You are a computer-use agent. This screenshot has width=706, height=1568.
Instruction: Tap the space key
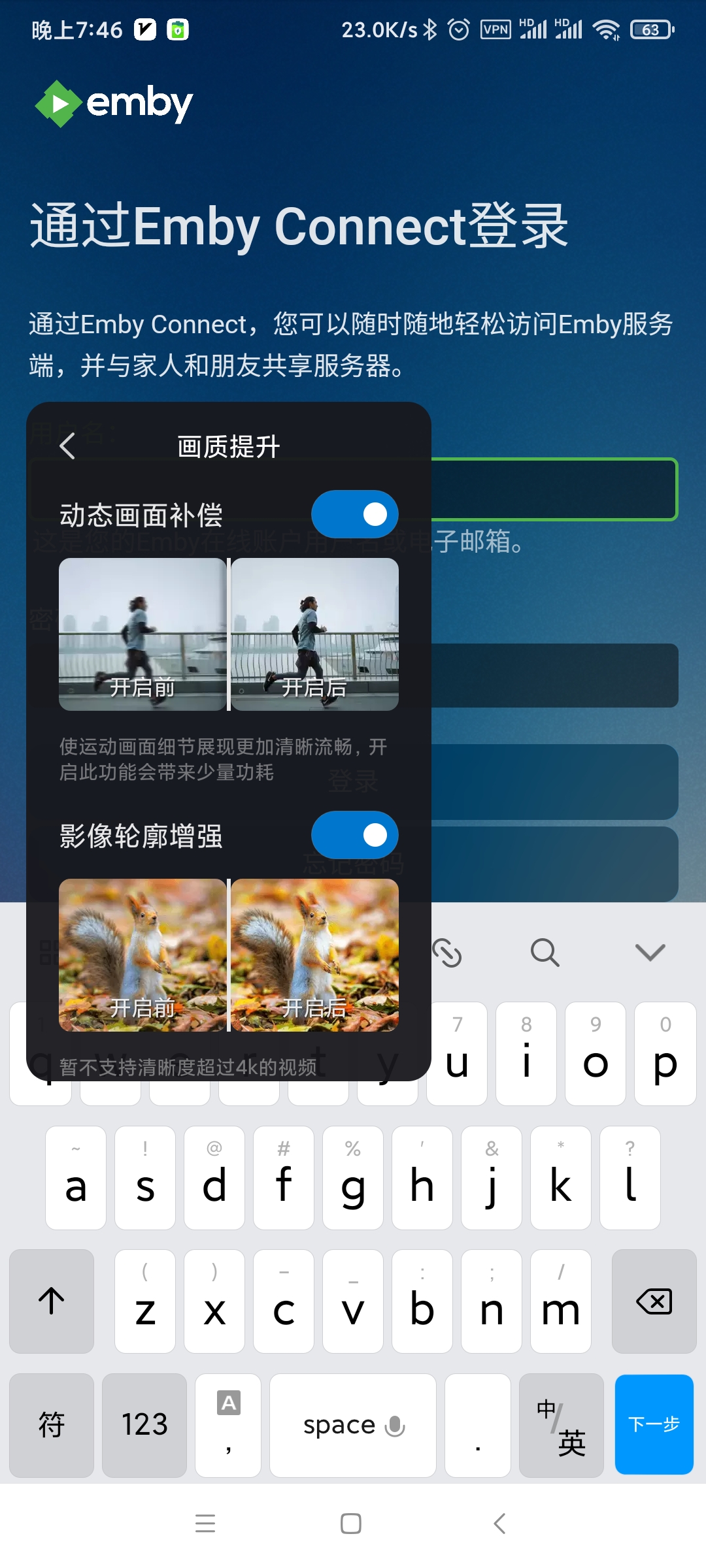pyautogui.click(x=353, y=1425)
